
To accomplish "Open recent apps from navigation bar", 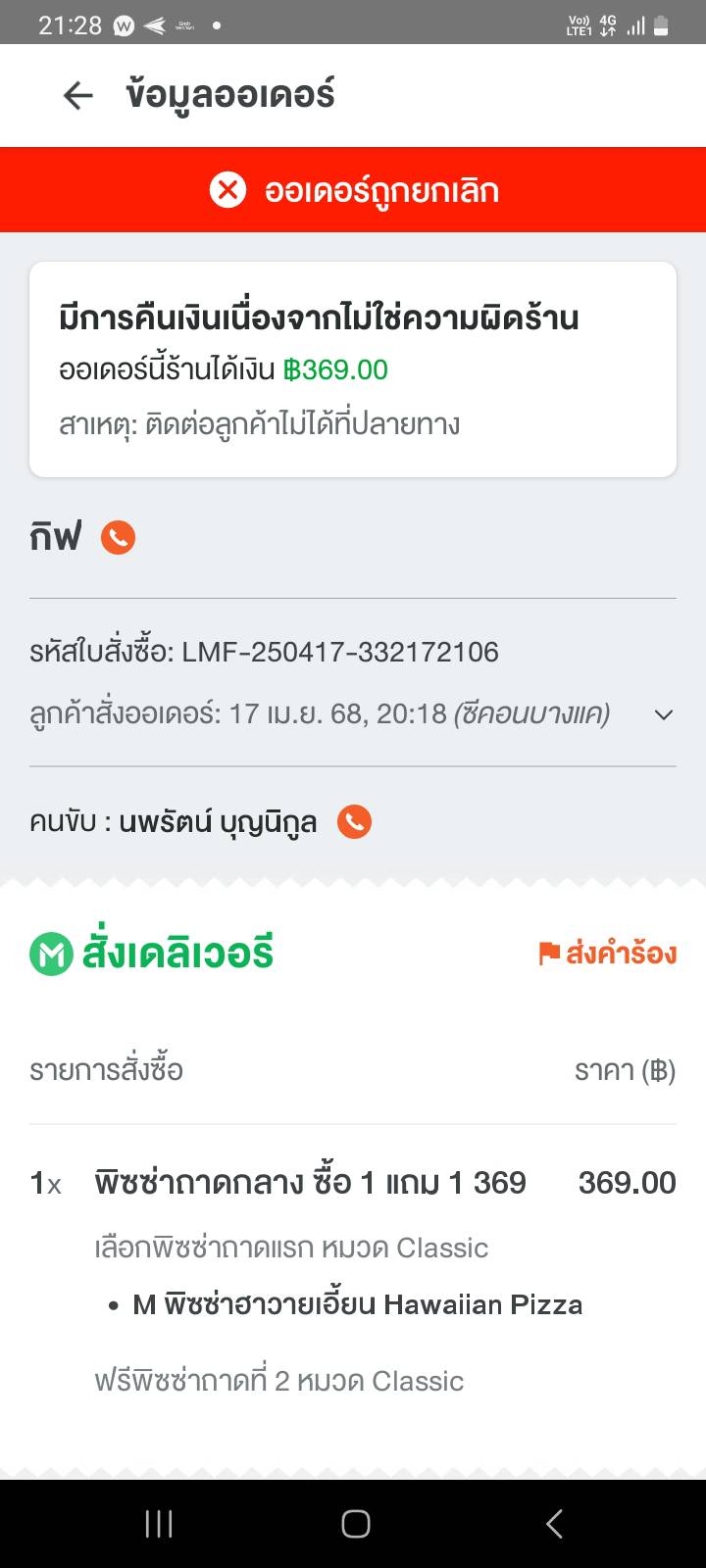I will pos(159,1524).
